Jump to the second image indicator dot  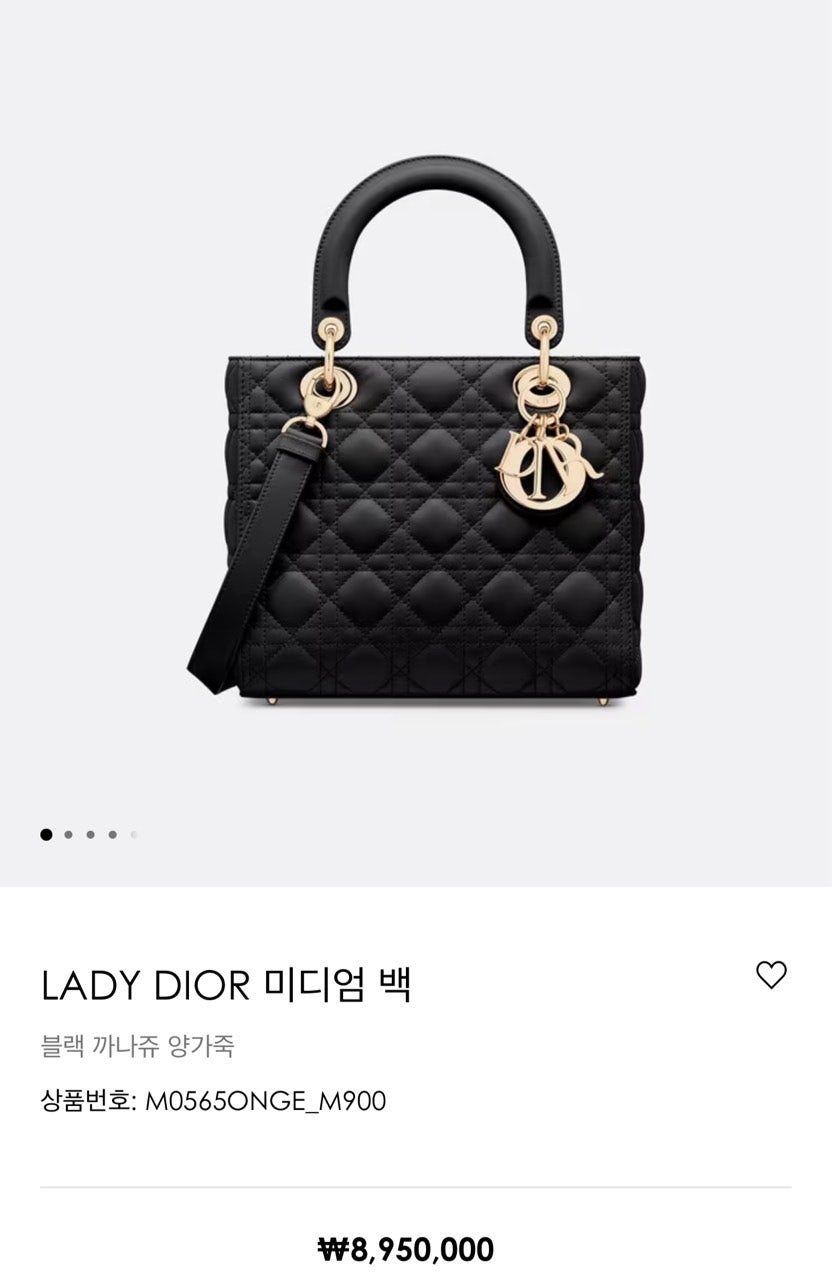click(x=68, y=834)
